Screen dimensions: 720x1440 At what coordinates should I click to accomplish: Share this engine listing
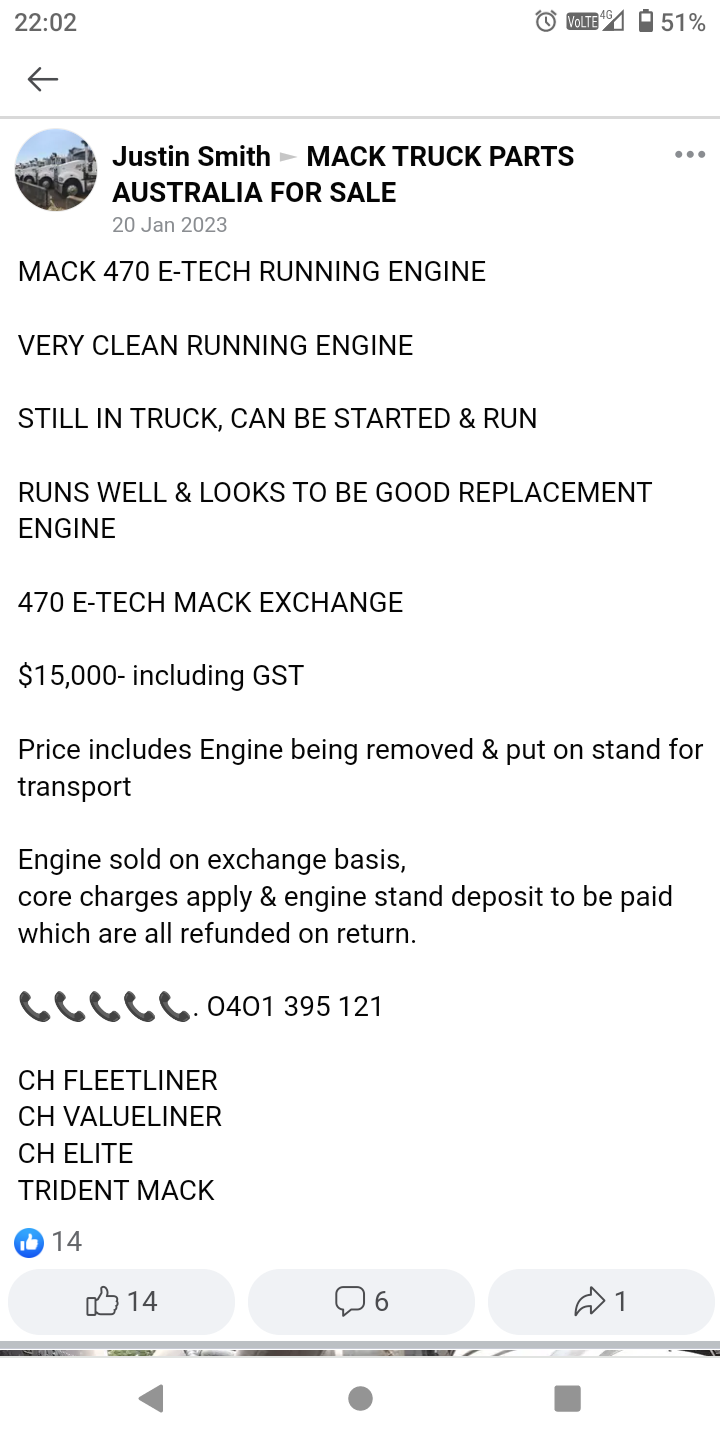[601, 1301]
